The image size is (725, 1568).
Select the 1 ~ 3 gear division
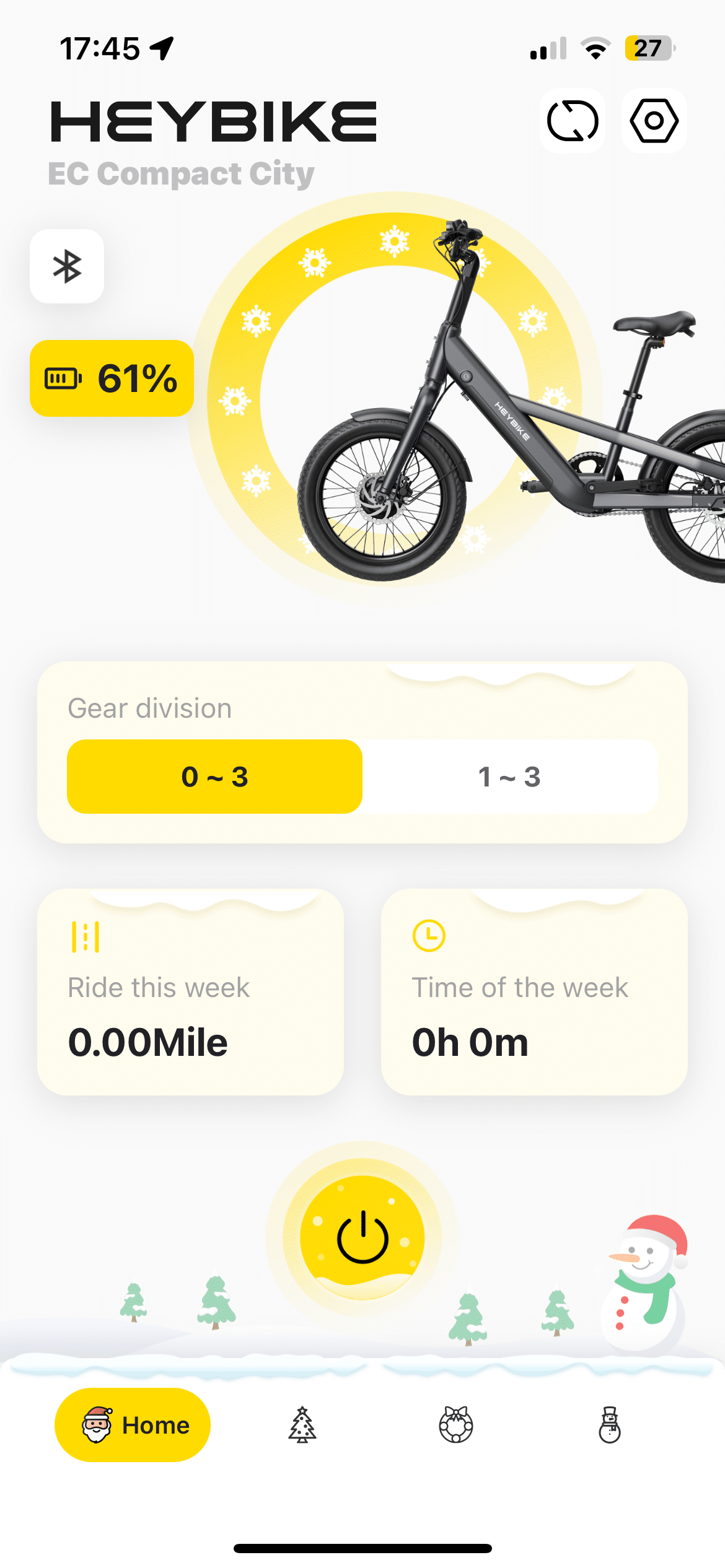click(510, 777)
